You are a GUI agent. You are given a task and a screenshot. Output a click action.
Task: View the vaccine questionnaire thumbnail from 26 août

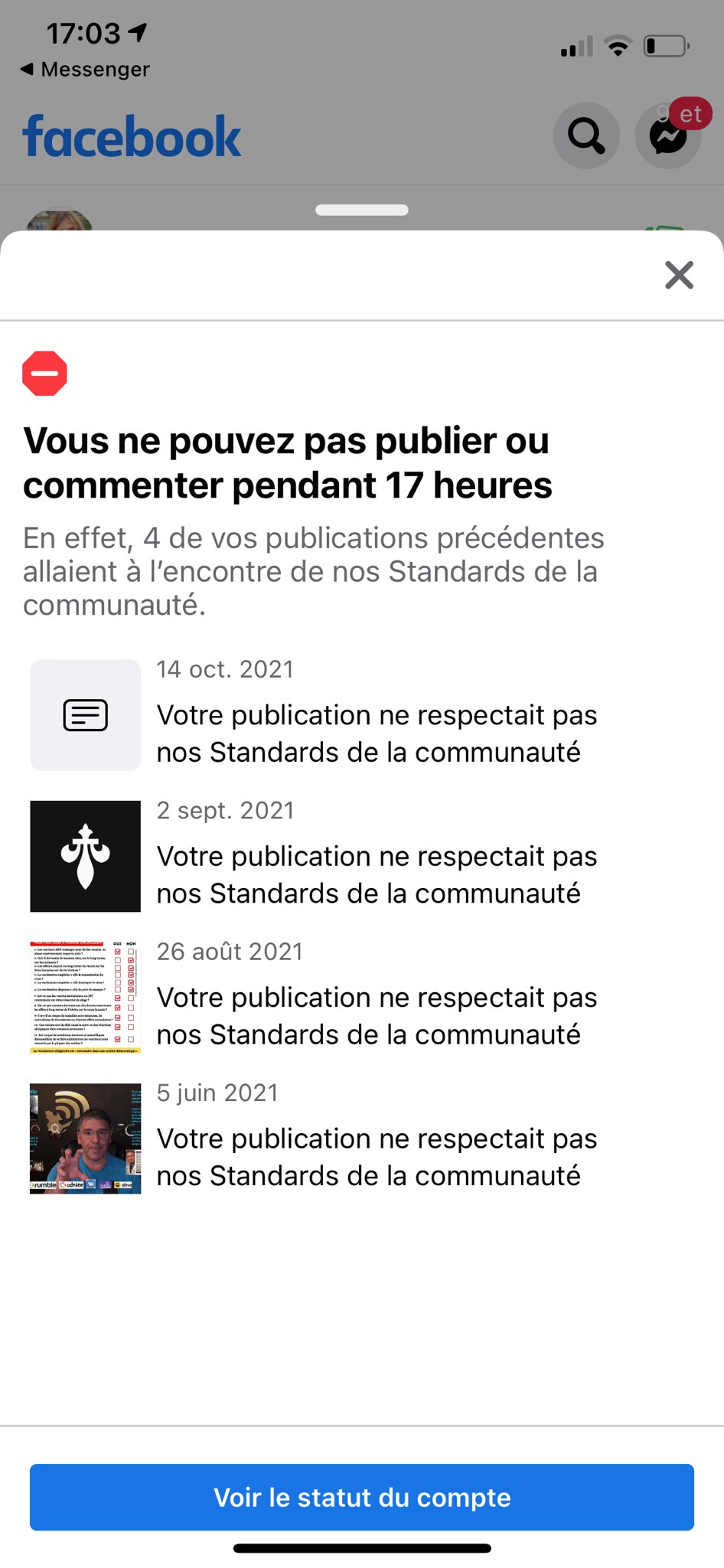(84, 997)
